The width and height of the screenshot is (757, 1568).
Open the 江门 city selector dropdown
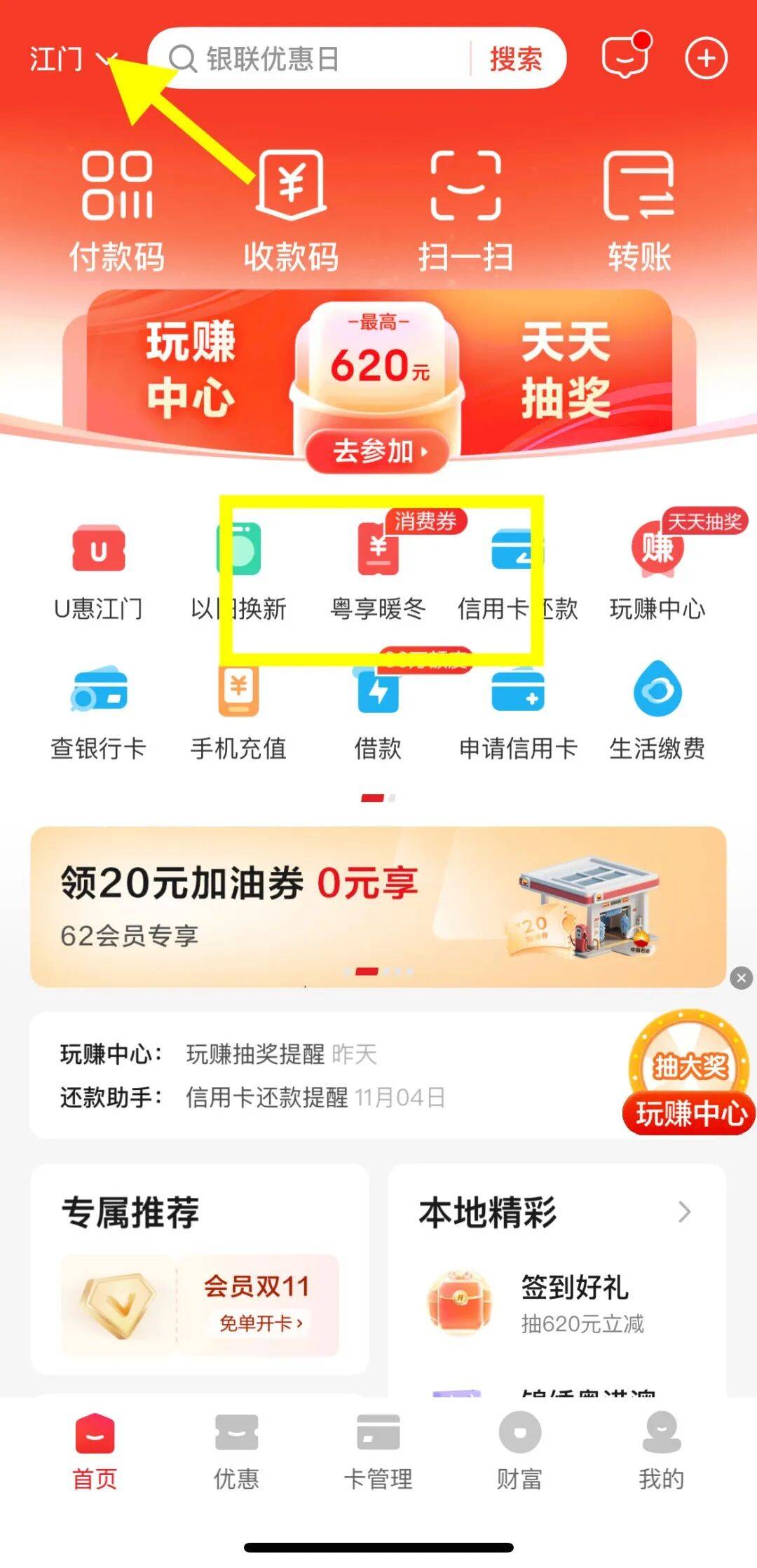click(70, 59)
